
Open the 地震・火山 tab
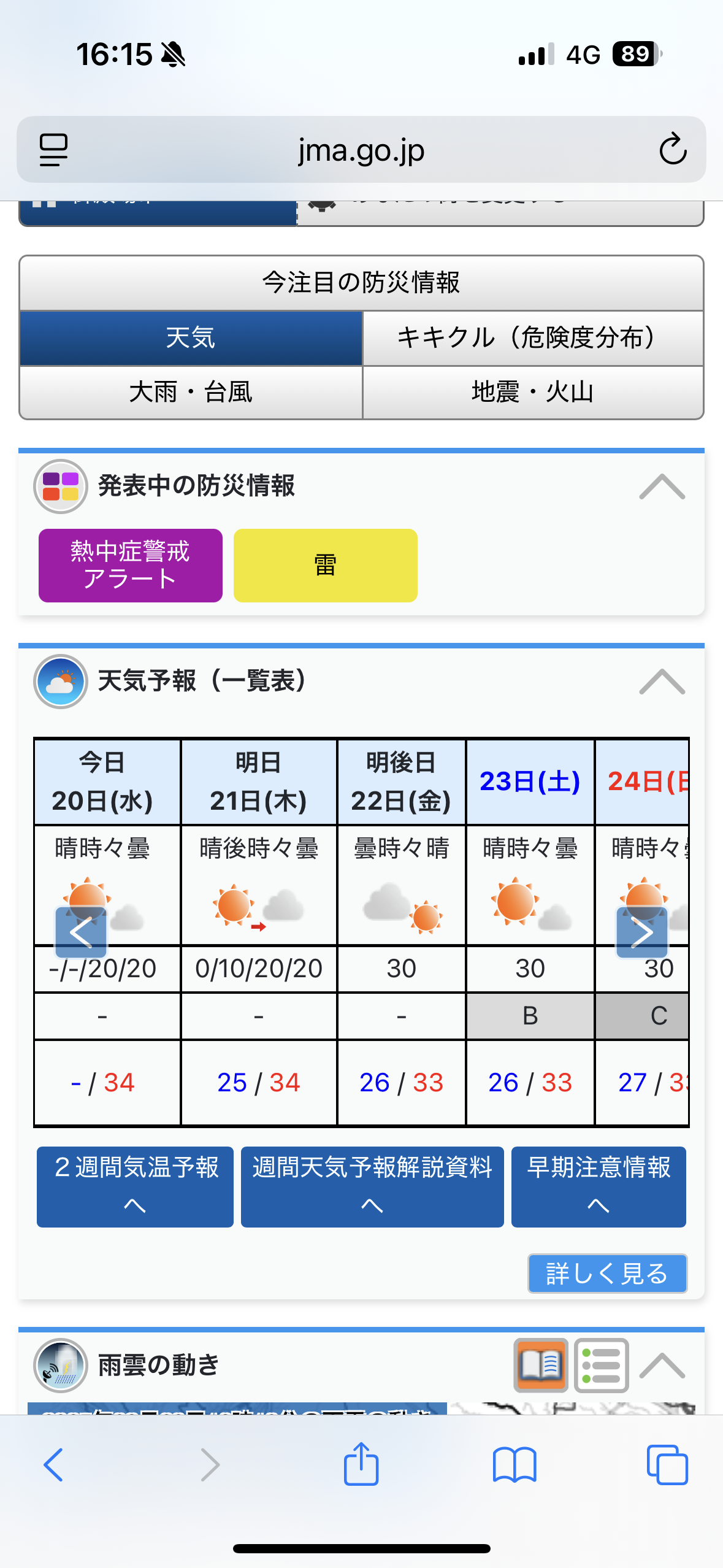532,392
